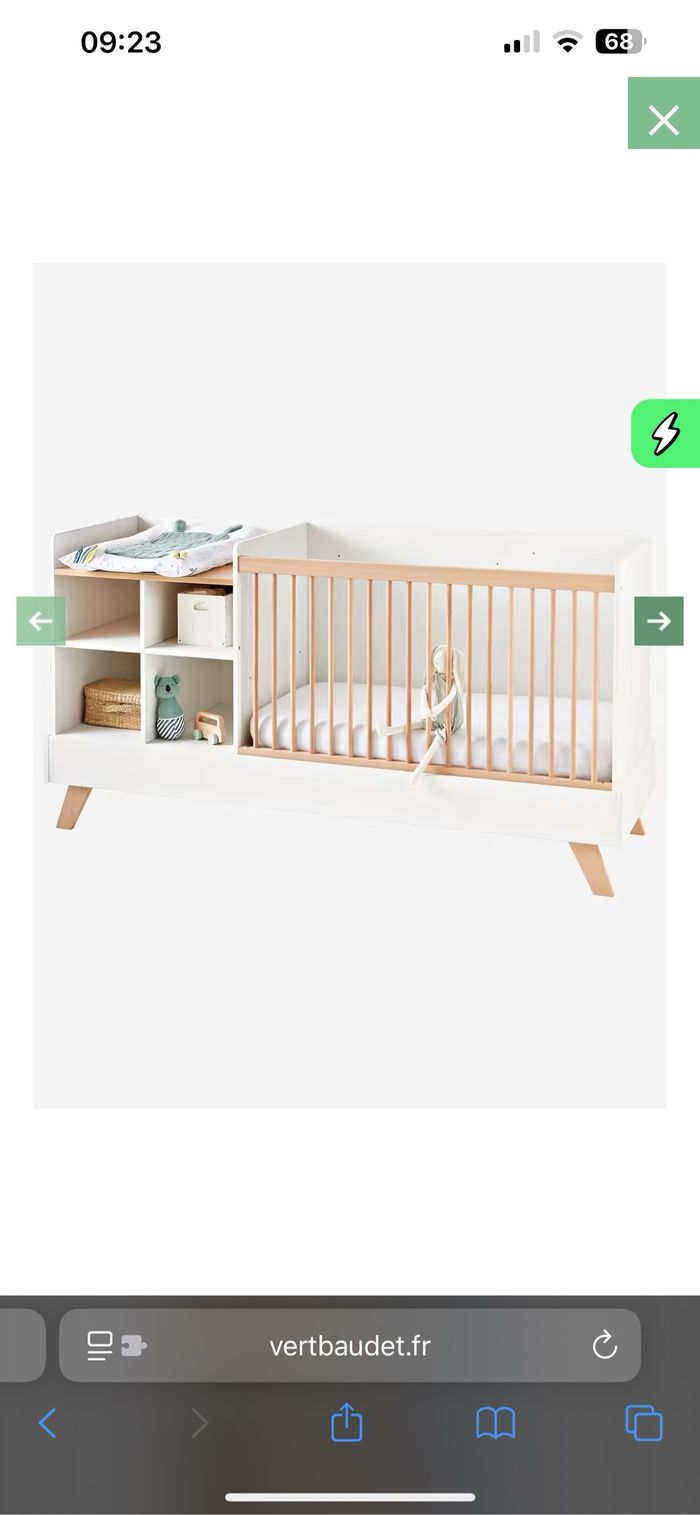Viewport: 700px width, 1515px height.
Task: Go back to the previous page
Action: pyautogui.click(x=47, y=1422)
